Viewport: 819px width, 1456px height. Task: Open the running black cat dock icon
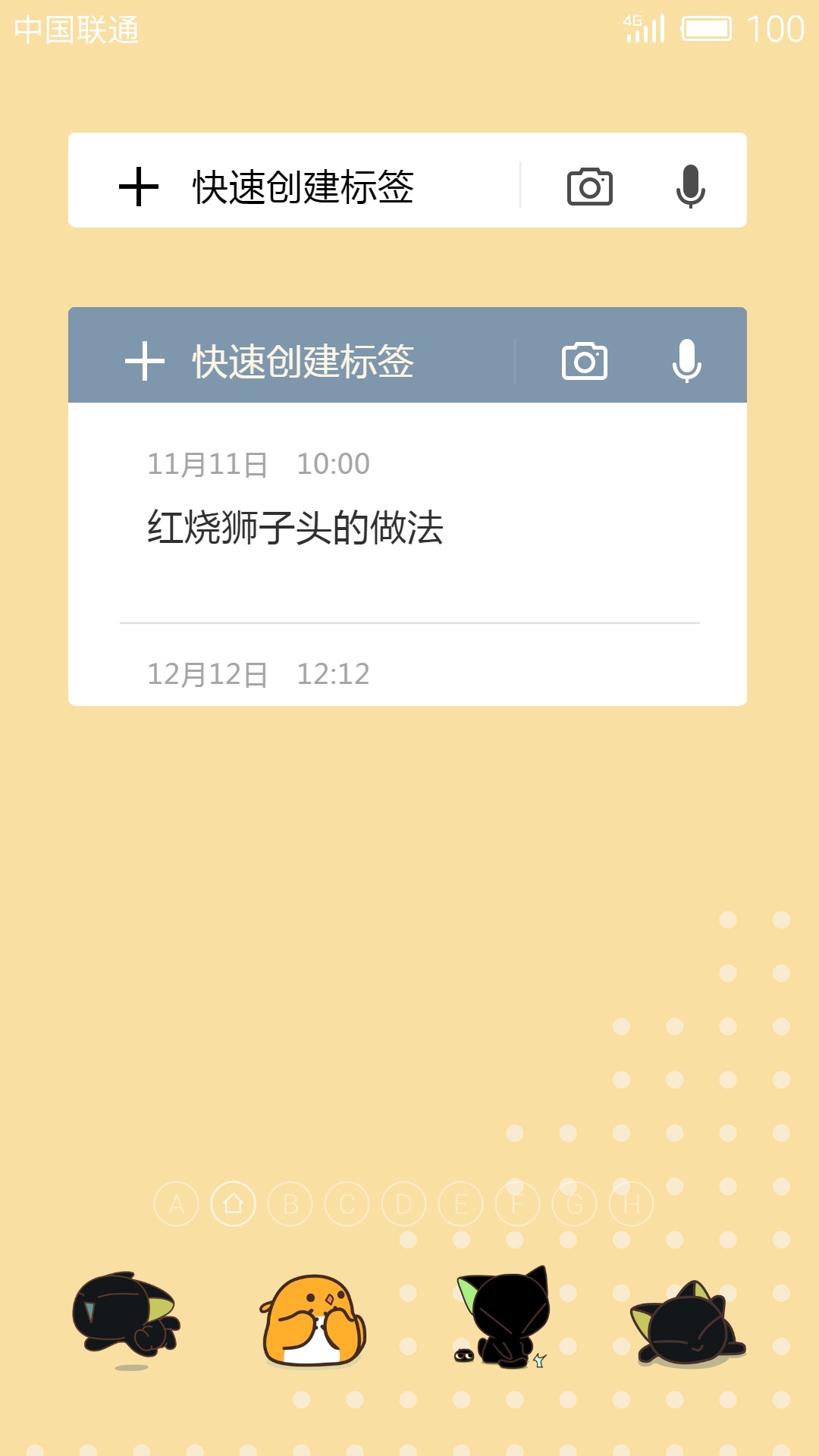tap(126, 1318)
